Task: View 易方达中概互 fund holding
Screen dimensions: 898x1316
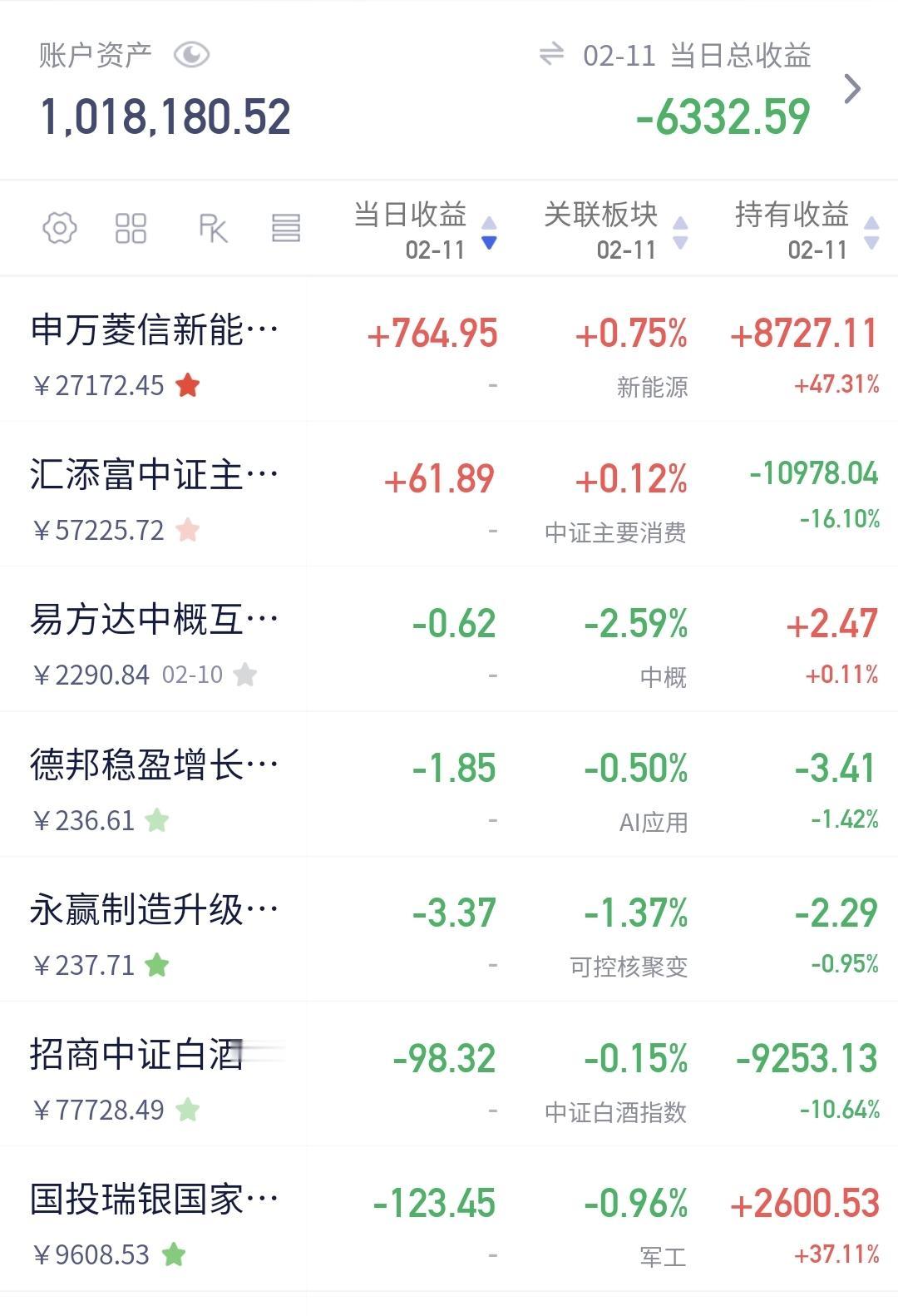Action: (x=155, y=621)
